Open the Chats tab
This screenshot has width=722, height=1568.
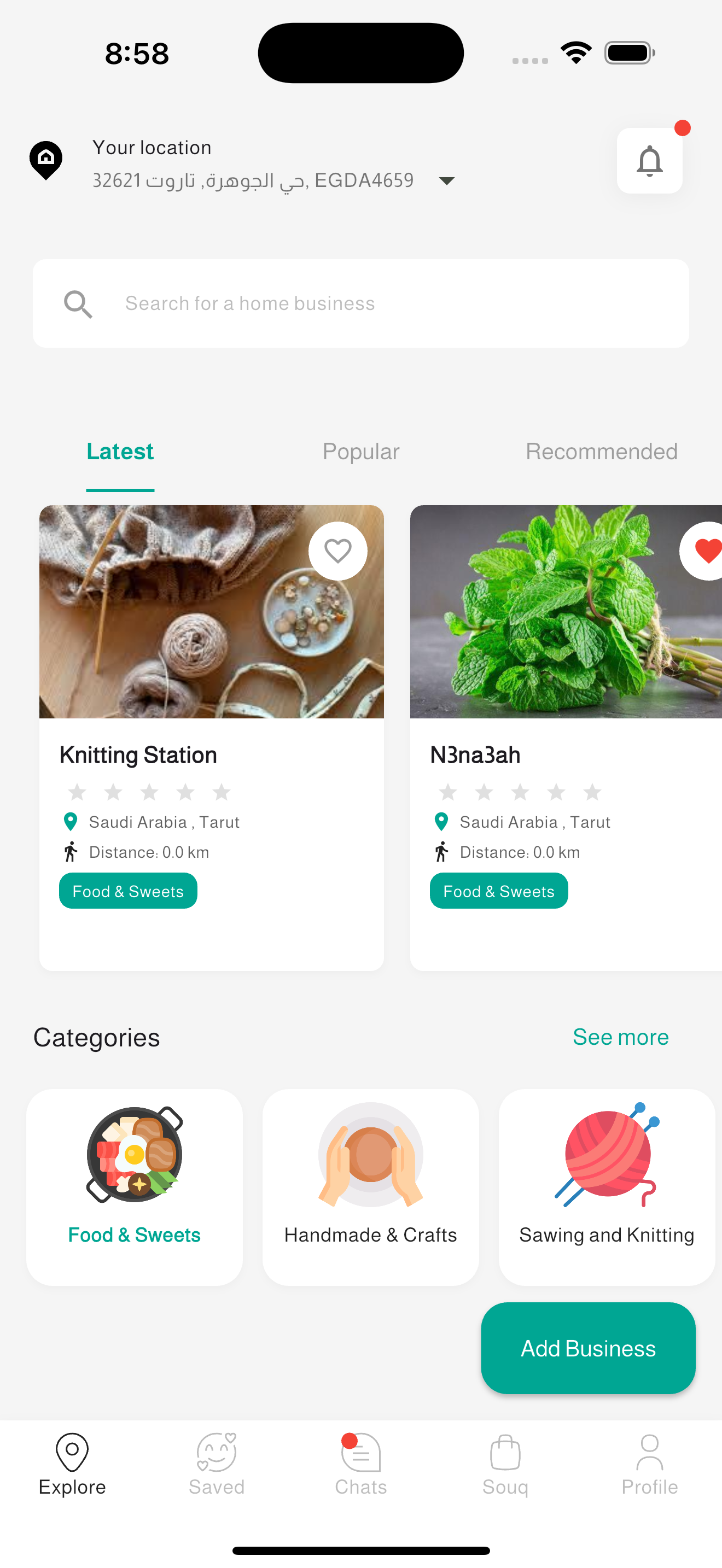click(x=360, y=1464)
